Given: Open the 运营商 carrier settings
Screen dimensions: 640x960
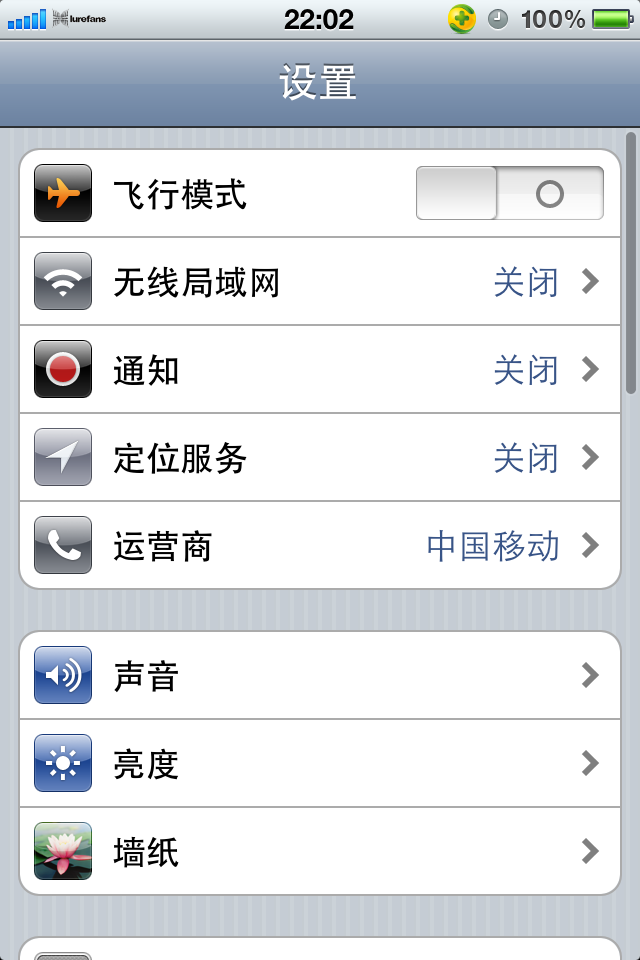Looking at the screenshot, I should coord(320,546).
